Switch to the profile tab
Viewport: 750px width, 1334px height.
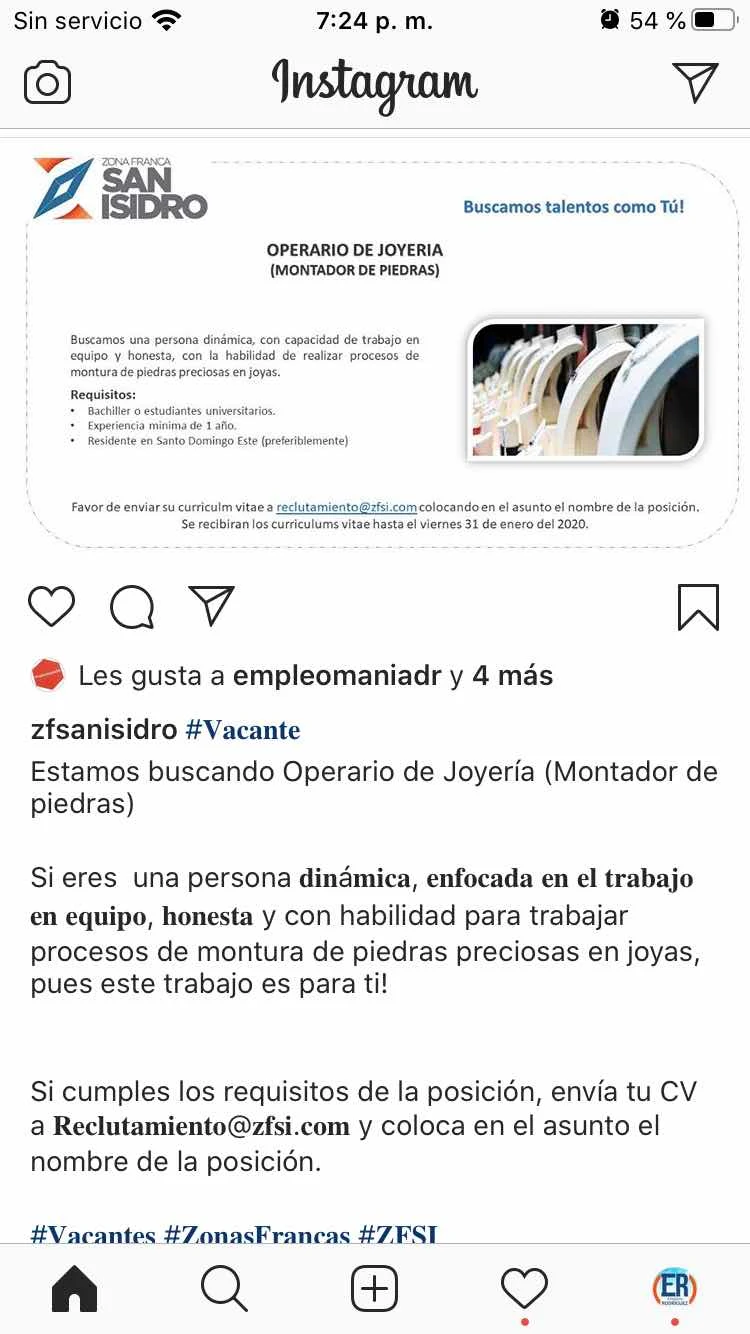pos(675,1288)
